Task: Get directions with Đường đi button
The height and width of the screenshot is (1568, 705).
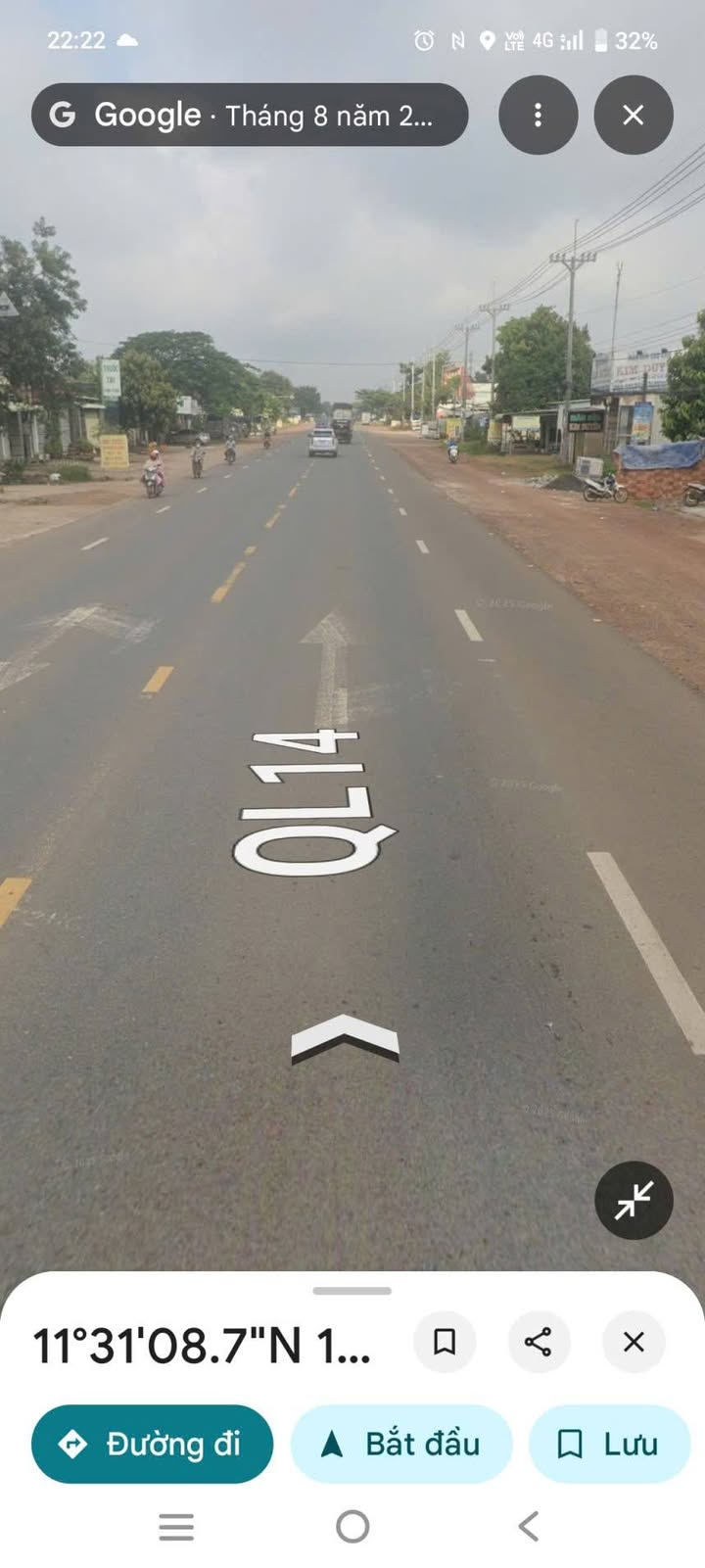Action: [152, 1444]
